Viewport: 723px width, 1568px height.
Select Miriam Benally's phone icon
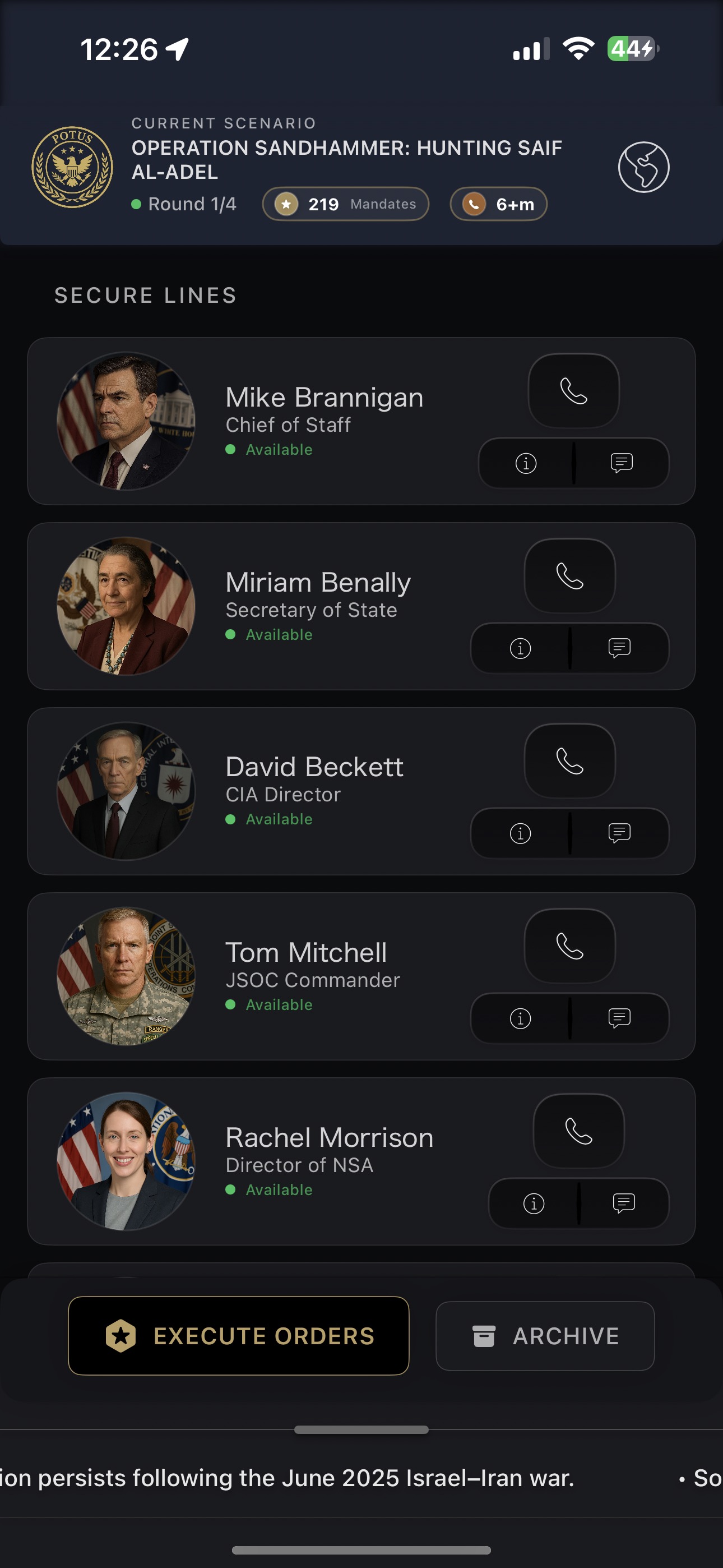(569, 577)
